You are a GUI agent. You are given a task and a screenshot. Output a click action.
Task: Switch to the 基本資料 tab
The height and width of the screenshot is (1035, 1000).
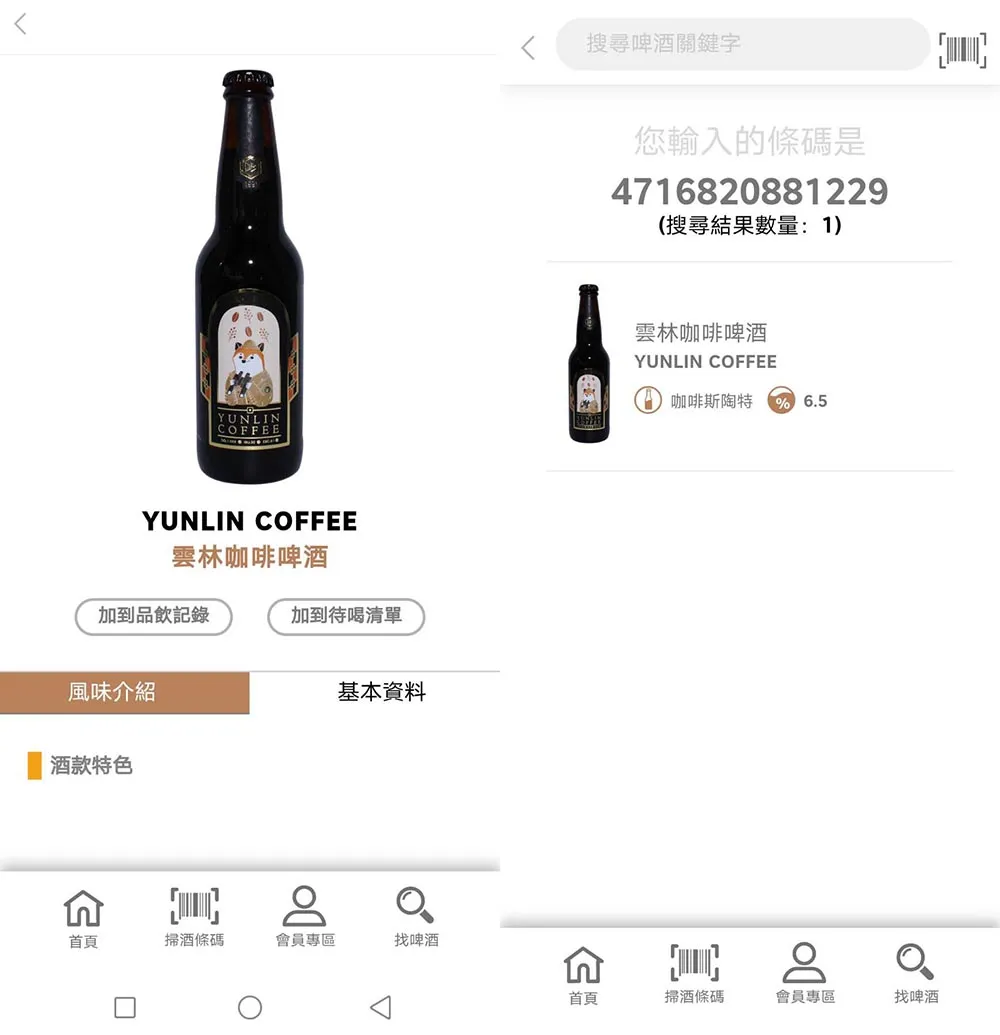click(381, 692)
